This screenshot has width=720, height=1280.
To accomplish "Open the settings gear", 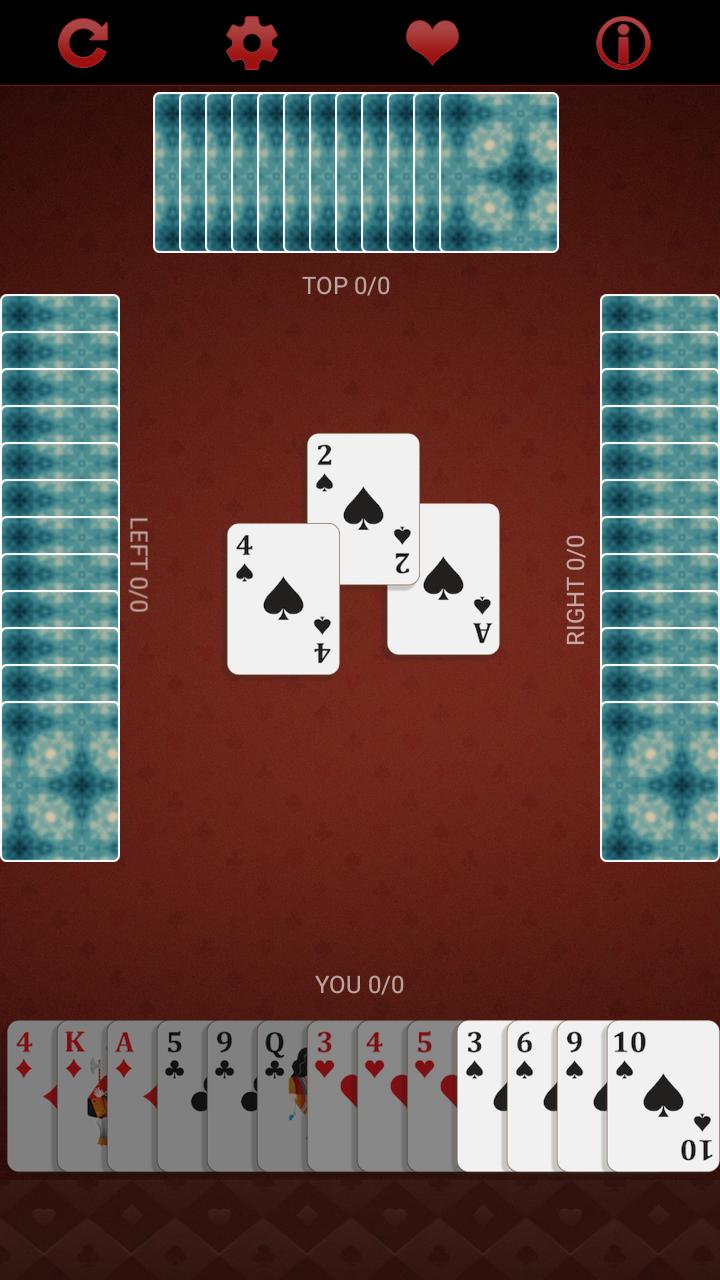I will pyautogui.click(x=251, y=43).
